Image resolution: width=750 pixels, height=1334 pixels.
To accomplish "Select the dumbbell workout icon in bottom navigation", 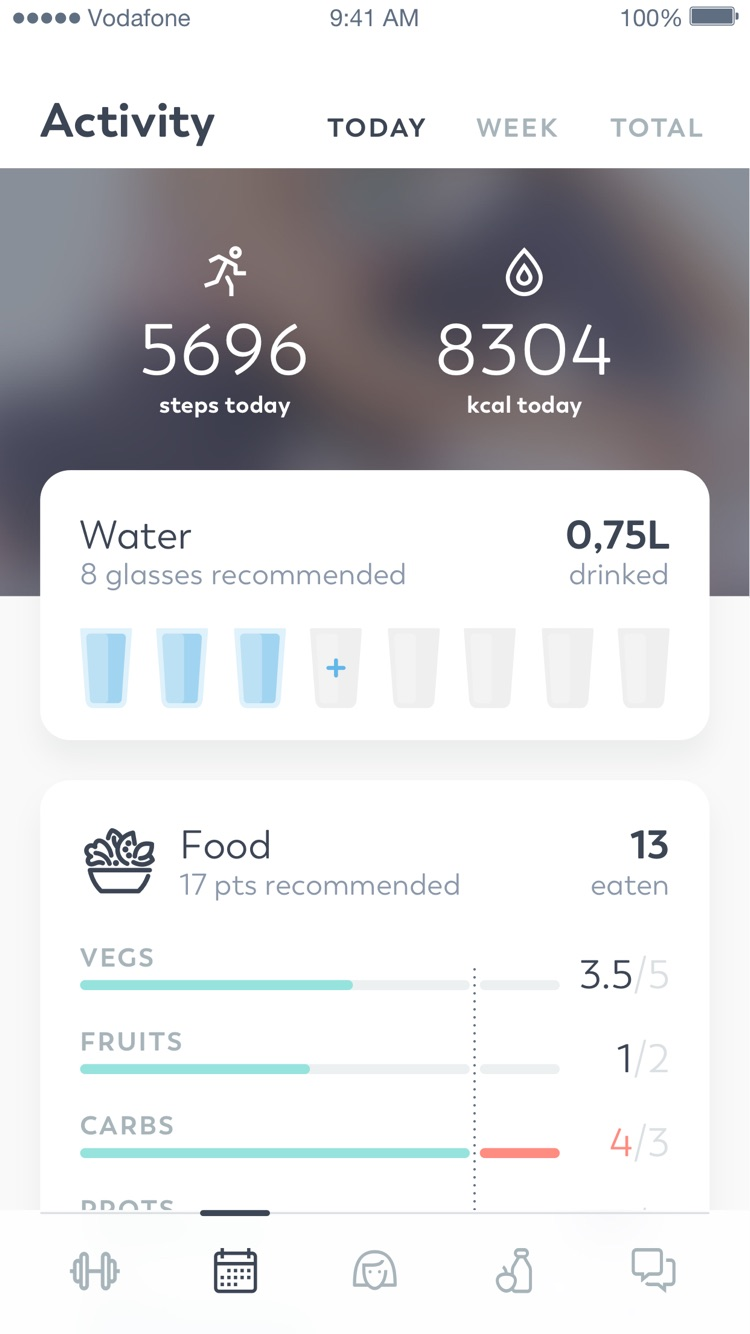I will [x=95, y=1270].
